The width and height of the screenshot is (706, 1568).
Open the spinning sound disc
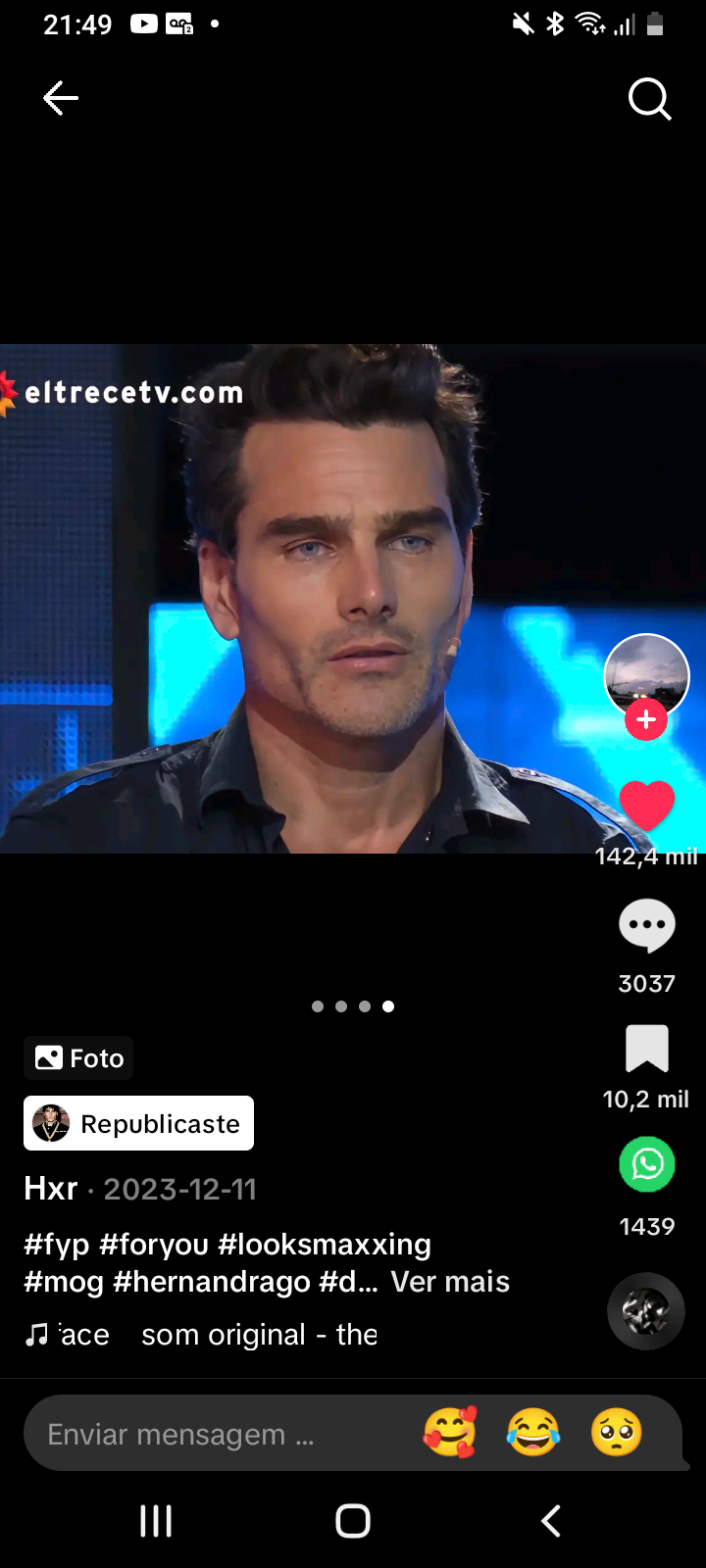click(645, 1311)
